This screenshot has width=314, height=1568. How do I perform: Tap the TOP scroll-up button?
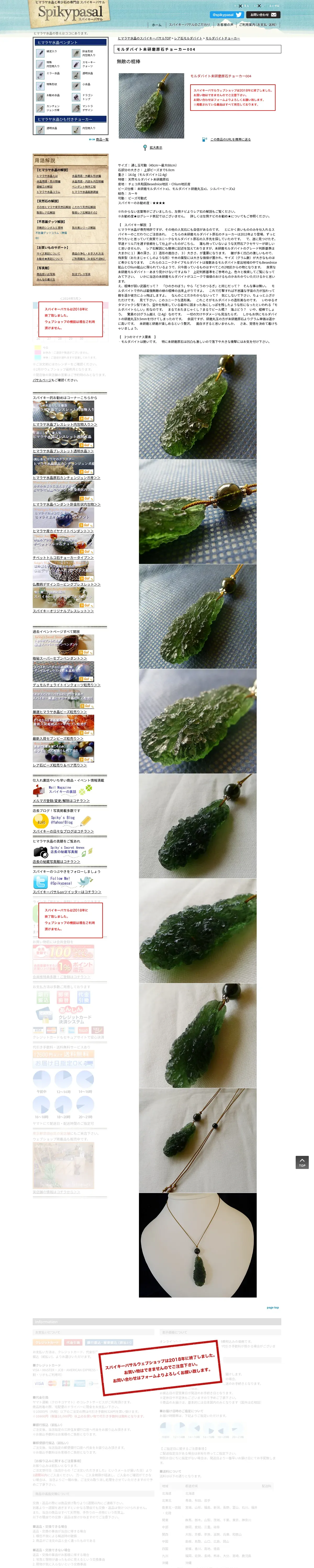(x=302, y=1162)
